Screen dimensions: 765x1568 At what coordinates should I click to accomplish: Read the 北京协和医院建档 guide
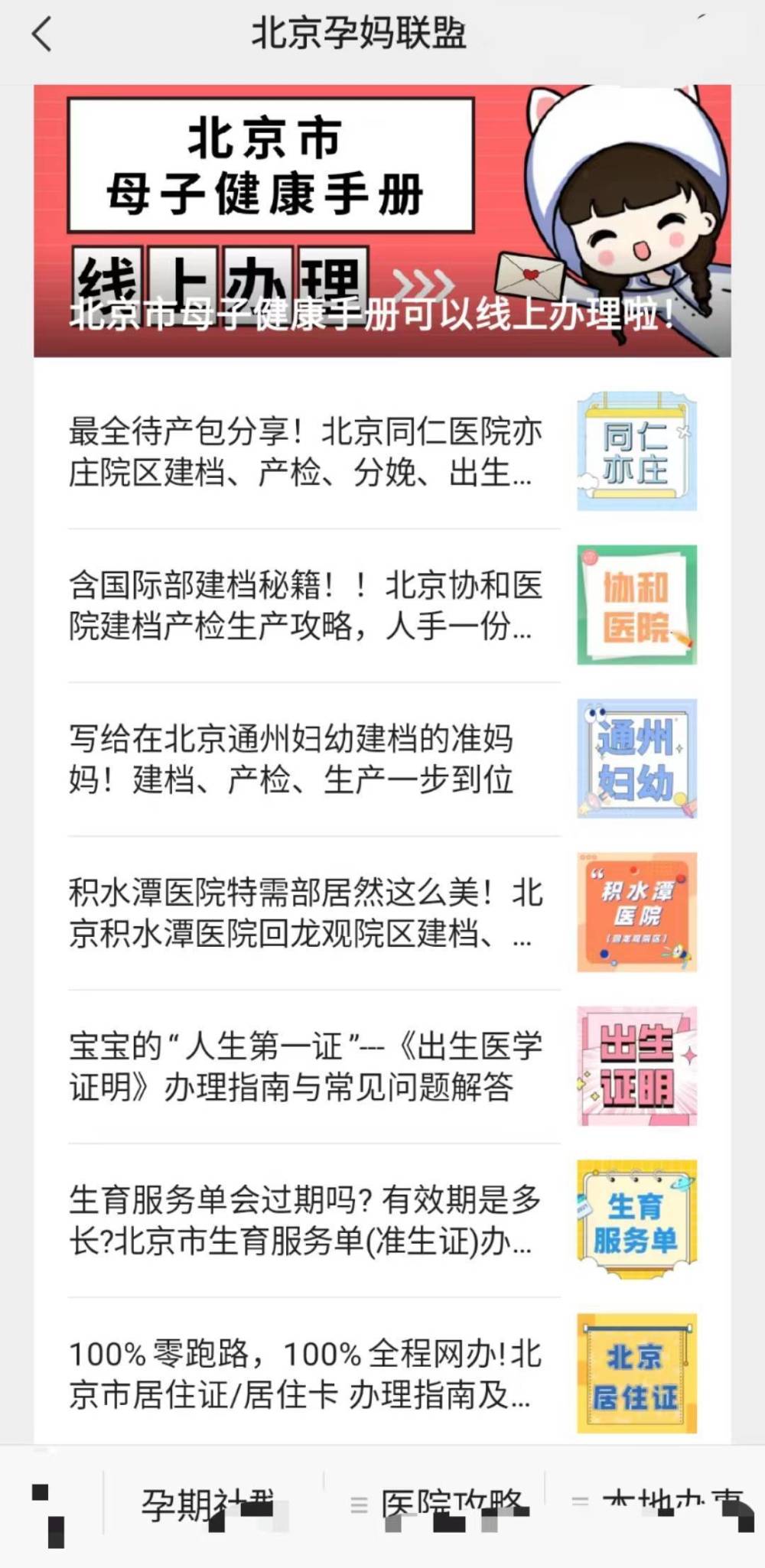coord(306,606)
